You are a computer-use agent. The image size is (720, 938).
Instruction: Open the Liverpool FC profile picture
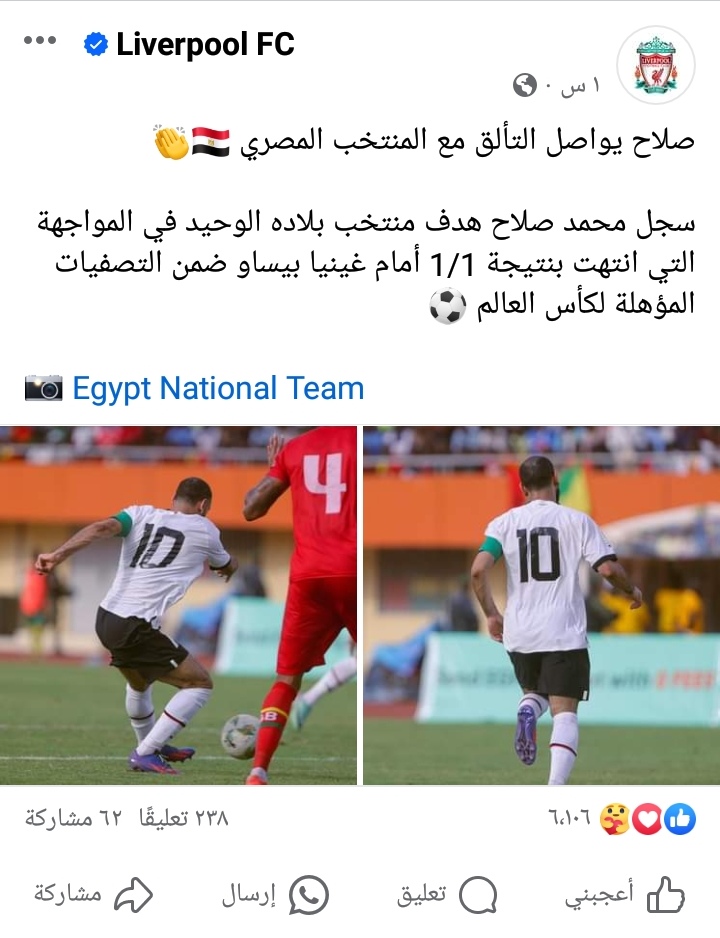[656, 65]
